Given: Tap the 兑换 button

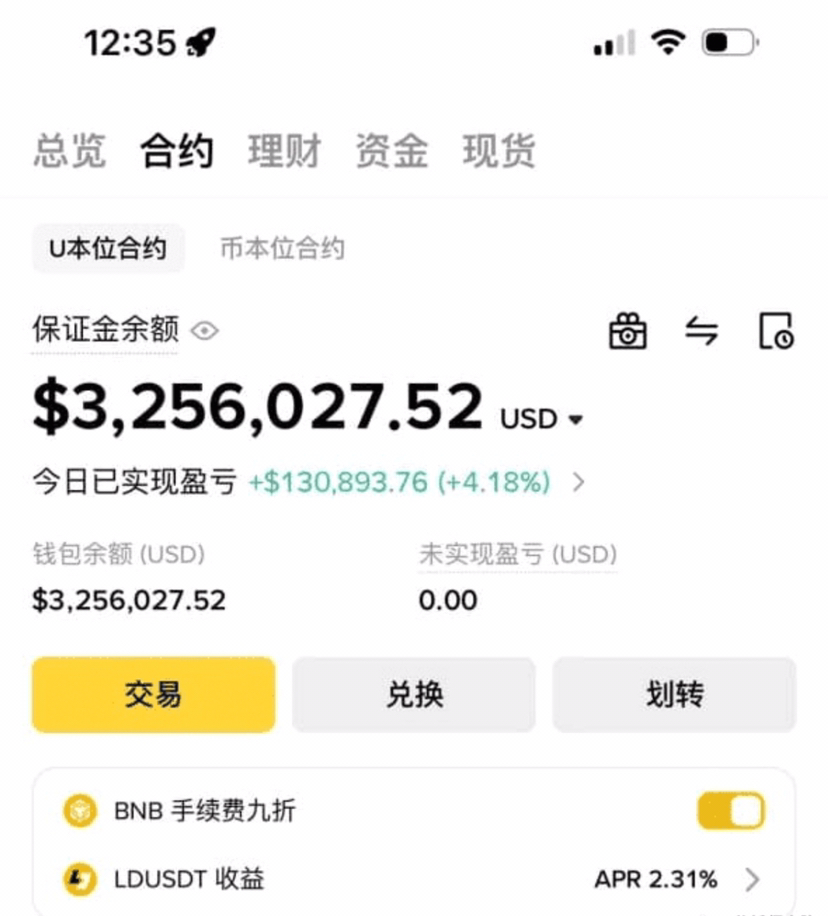Looking at the screenshot, I should [413, 694].
